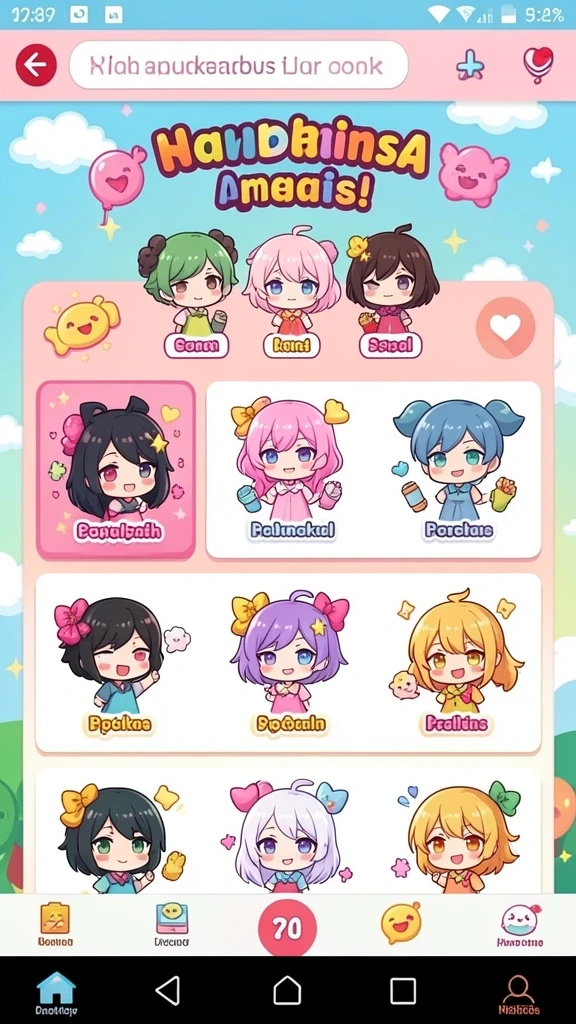Open the search field at the top
This screenshot has height=1024, width=576.
coord(238,65)
